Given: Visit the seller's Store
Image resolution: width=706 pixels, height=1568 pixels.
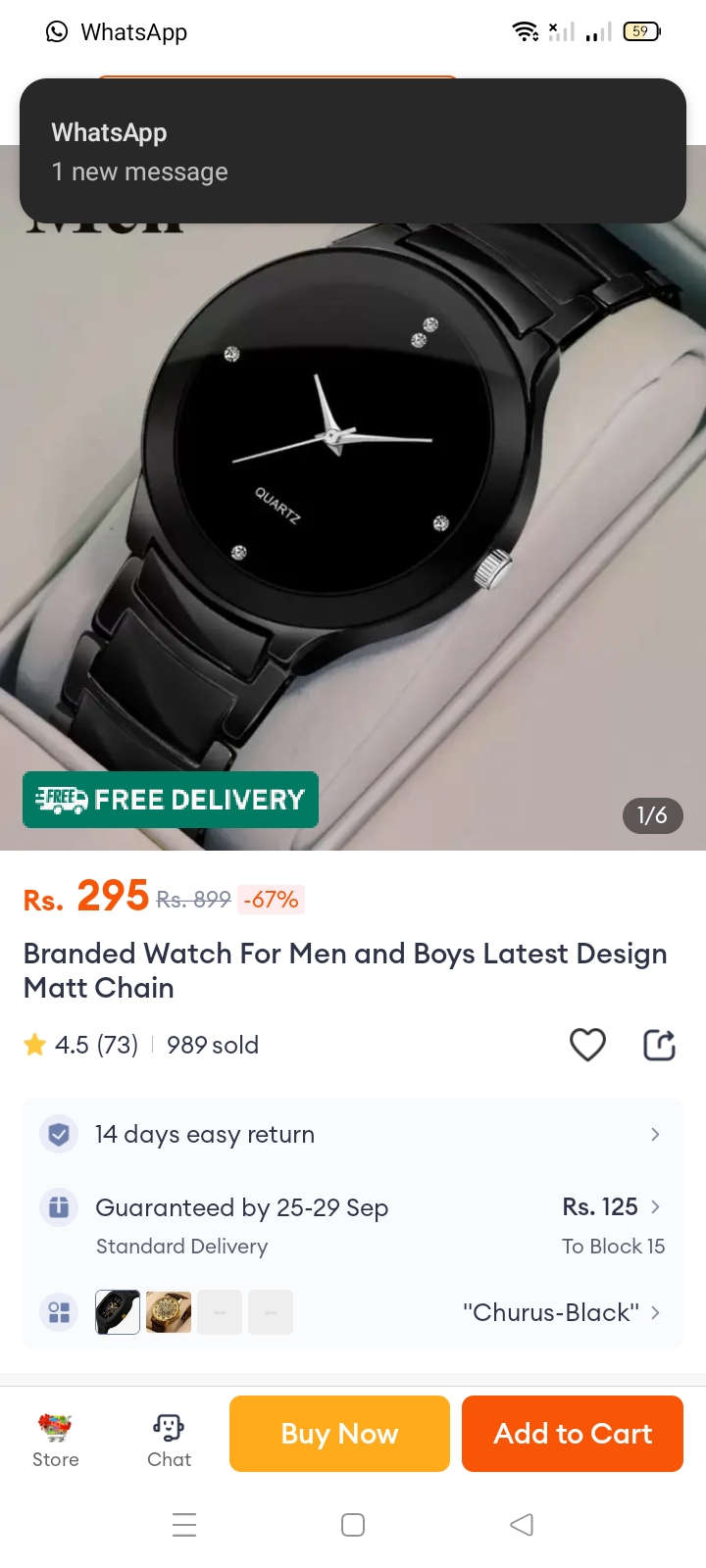Looking at the screenshot, I should (56, 1440).
